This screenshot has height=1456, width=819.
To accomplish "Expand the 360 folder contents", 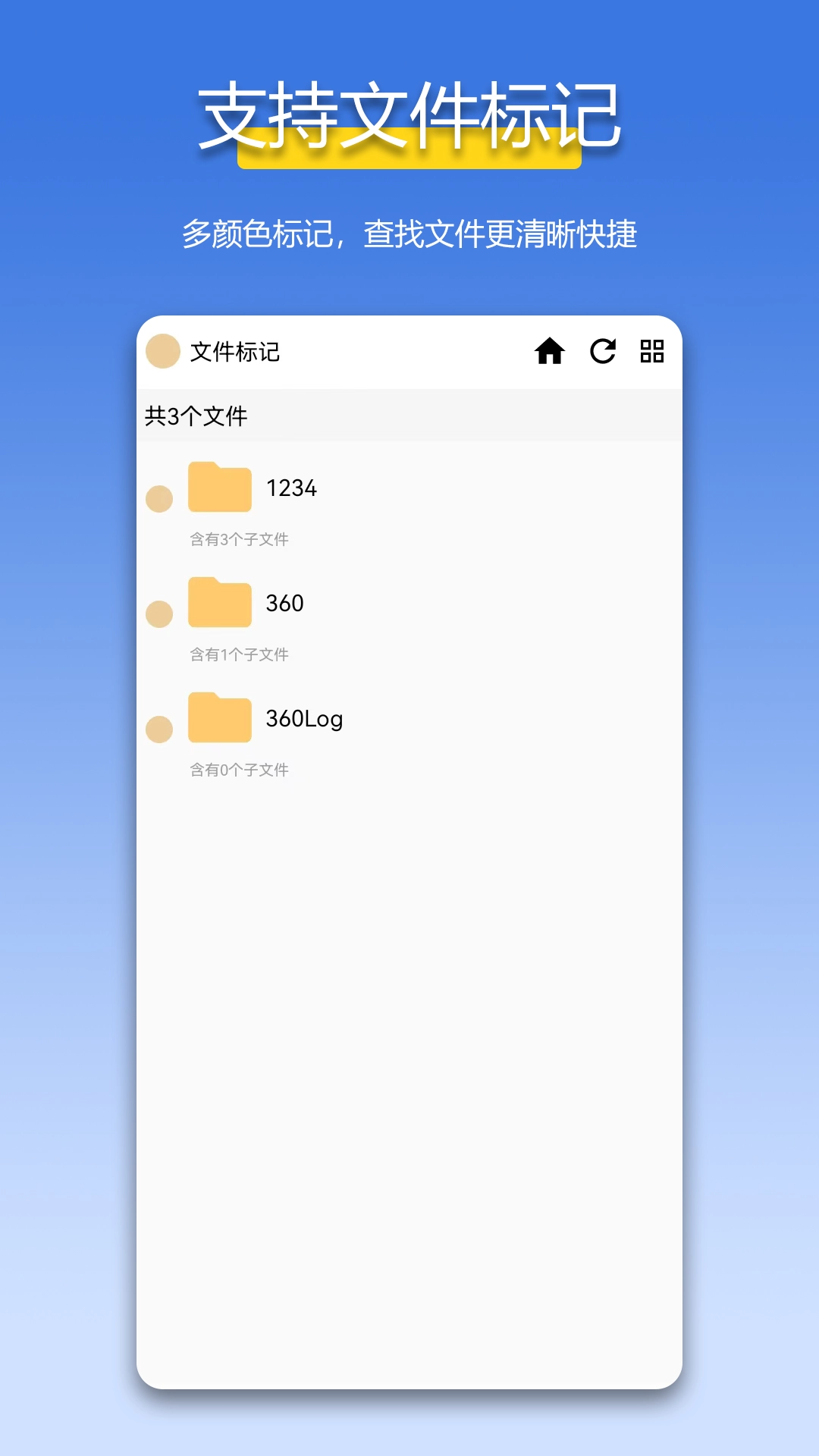I will pyautogui.click(x=286, y=604).
